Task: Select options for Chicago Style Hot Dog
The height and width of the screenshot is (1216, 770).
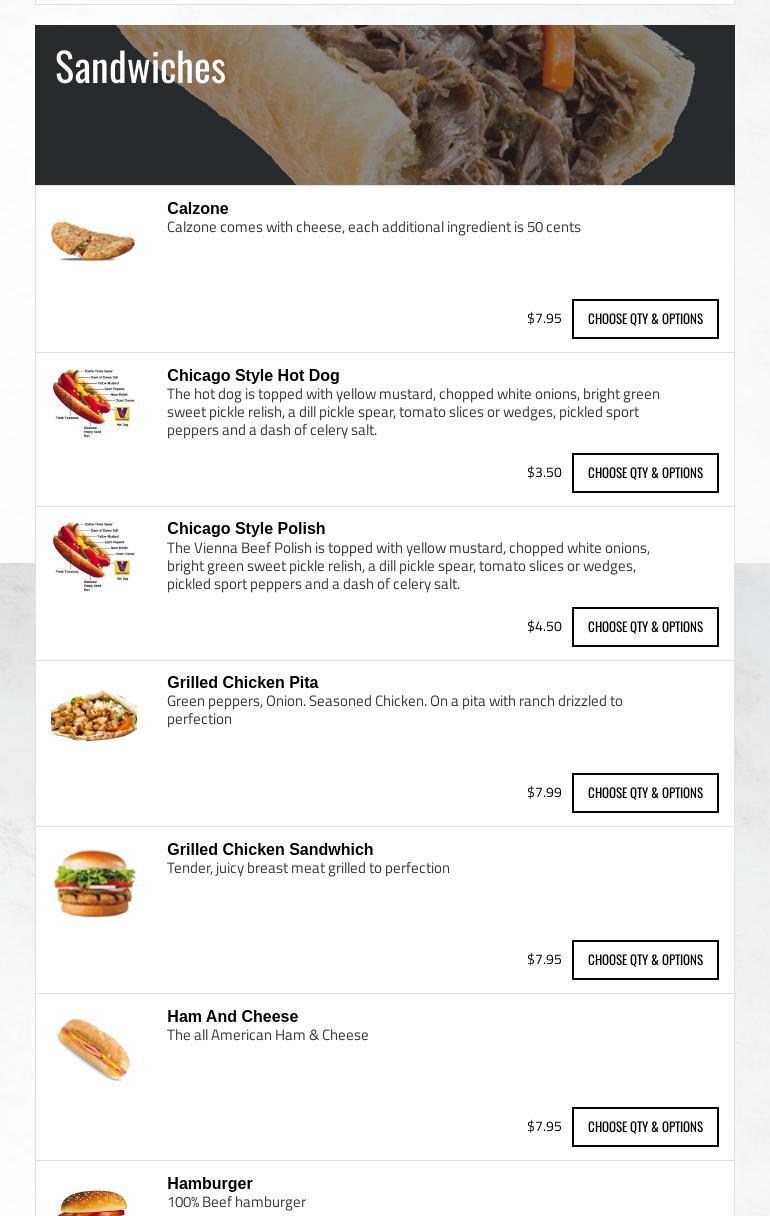Action: click(x=645, y=473)
